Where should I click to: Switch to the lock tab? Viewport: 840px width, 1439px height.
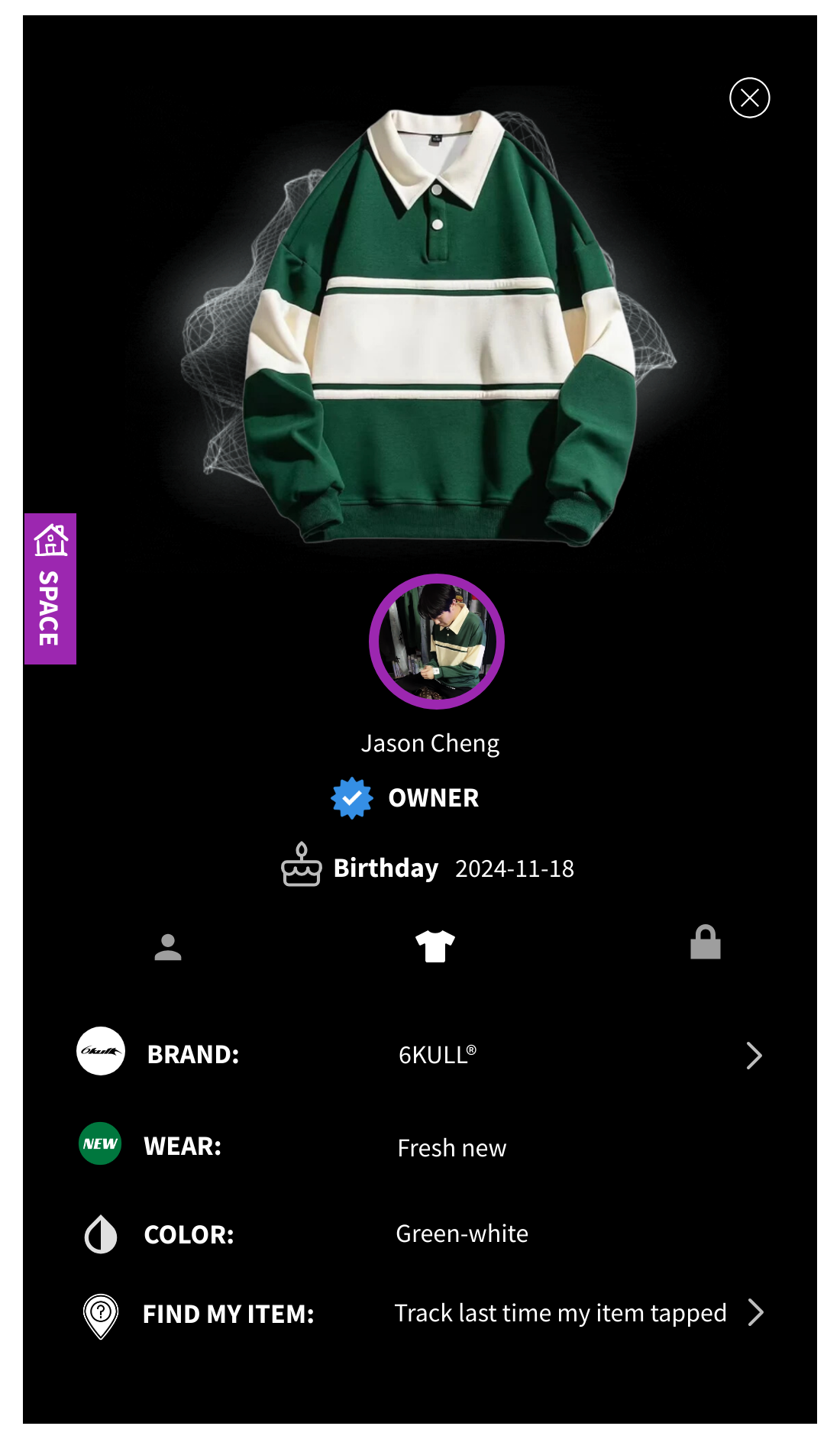pos(705,943)
